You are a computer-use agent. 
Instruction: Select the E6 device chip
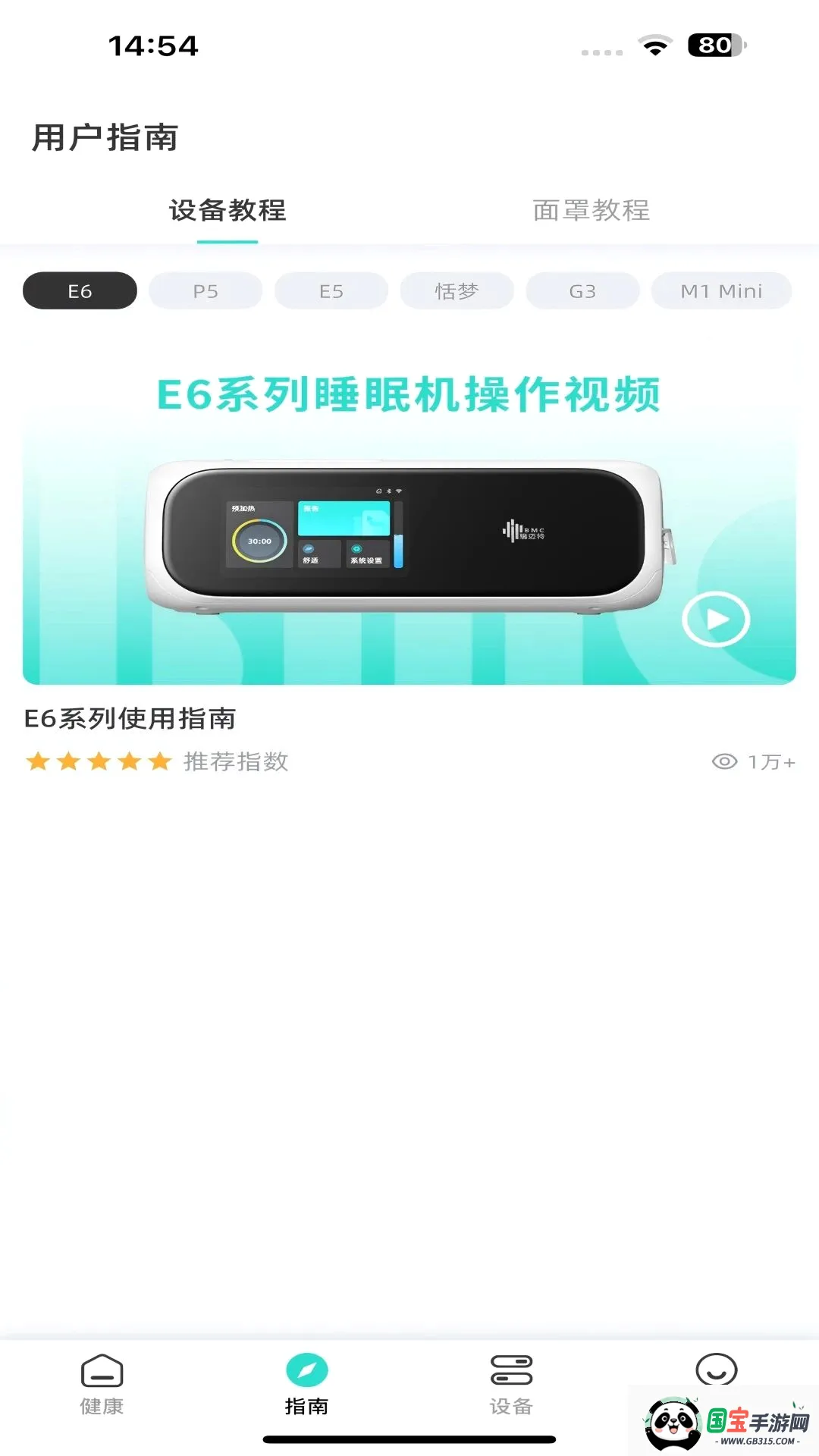point(80,291)
